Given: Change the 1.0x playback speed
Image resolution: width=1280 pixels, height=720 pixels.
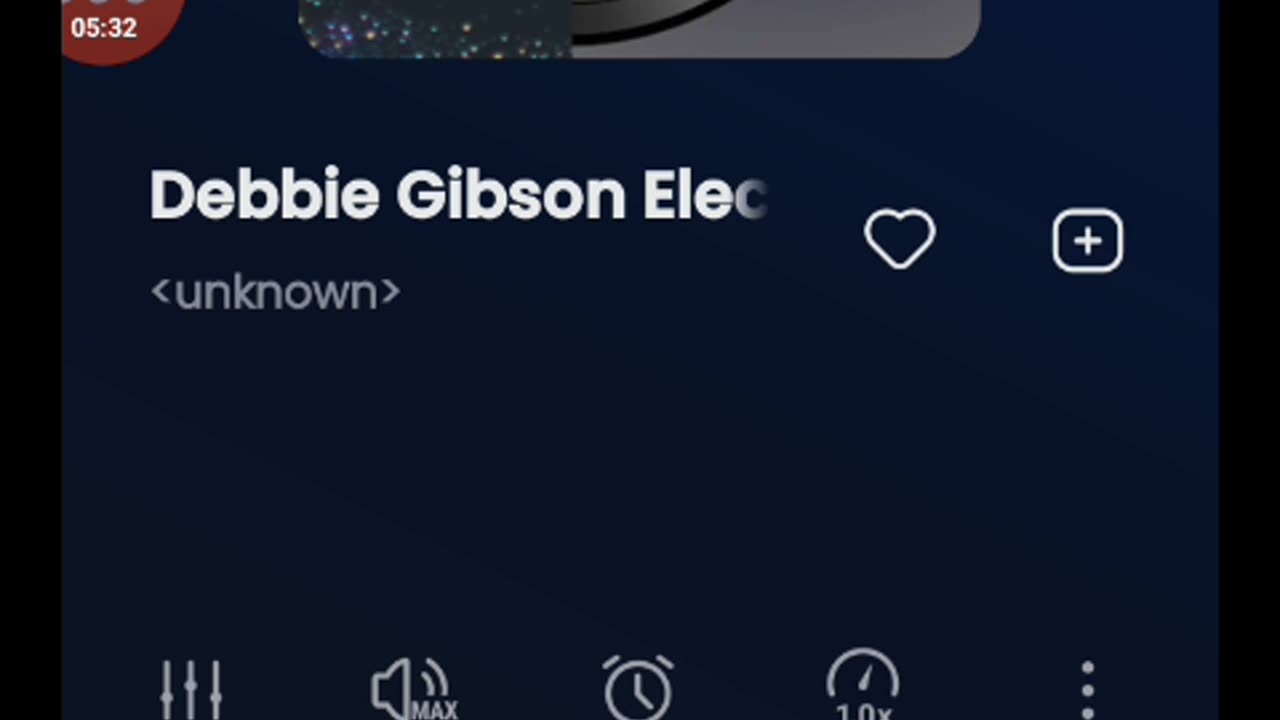Looking at the screenshot, I should tap(862, 687).
